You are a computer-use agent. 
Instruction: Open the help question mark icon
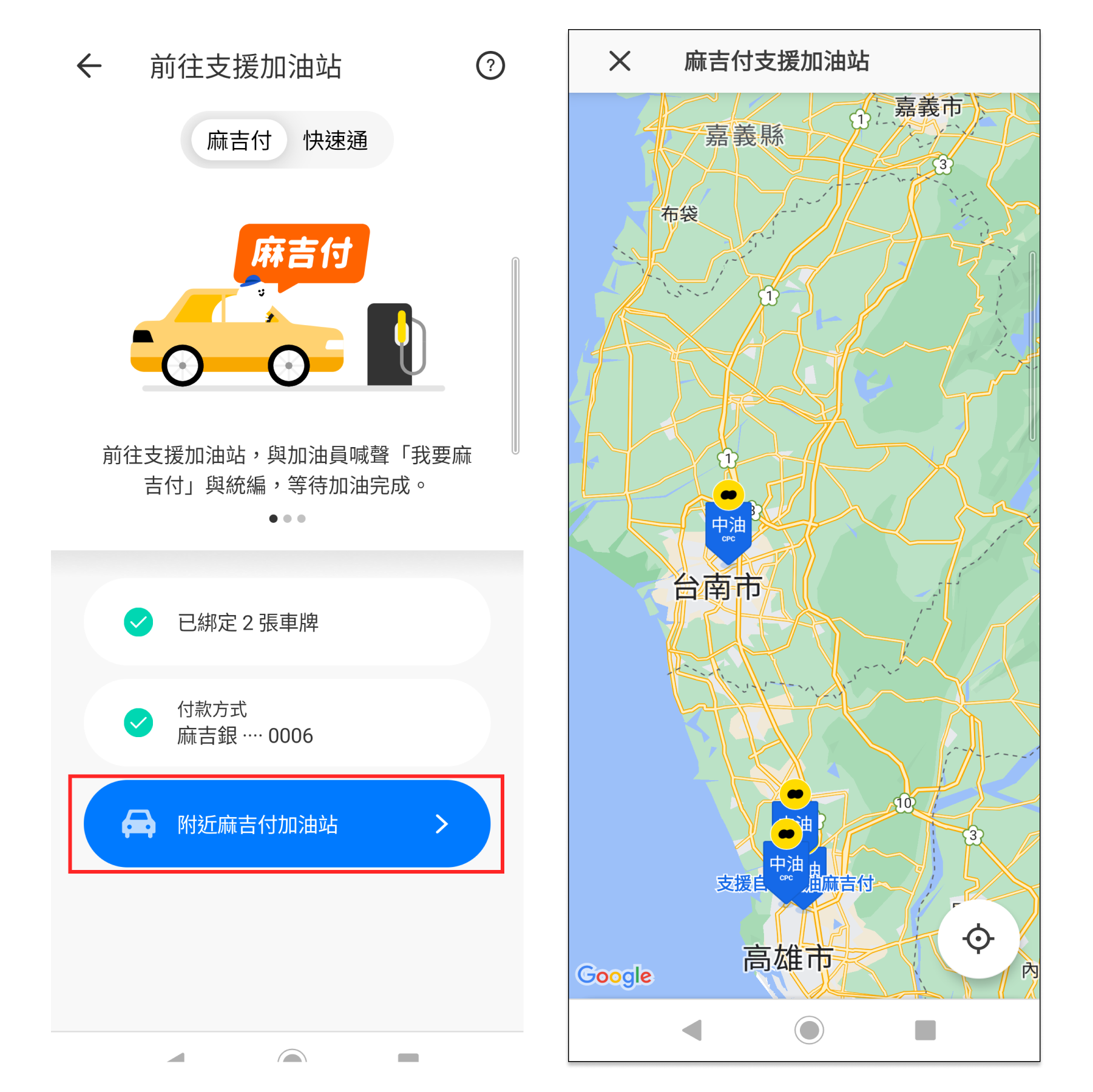coord(490,66)
